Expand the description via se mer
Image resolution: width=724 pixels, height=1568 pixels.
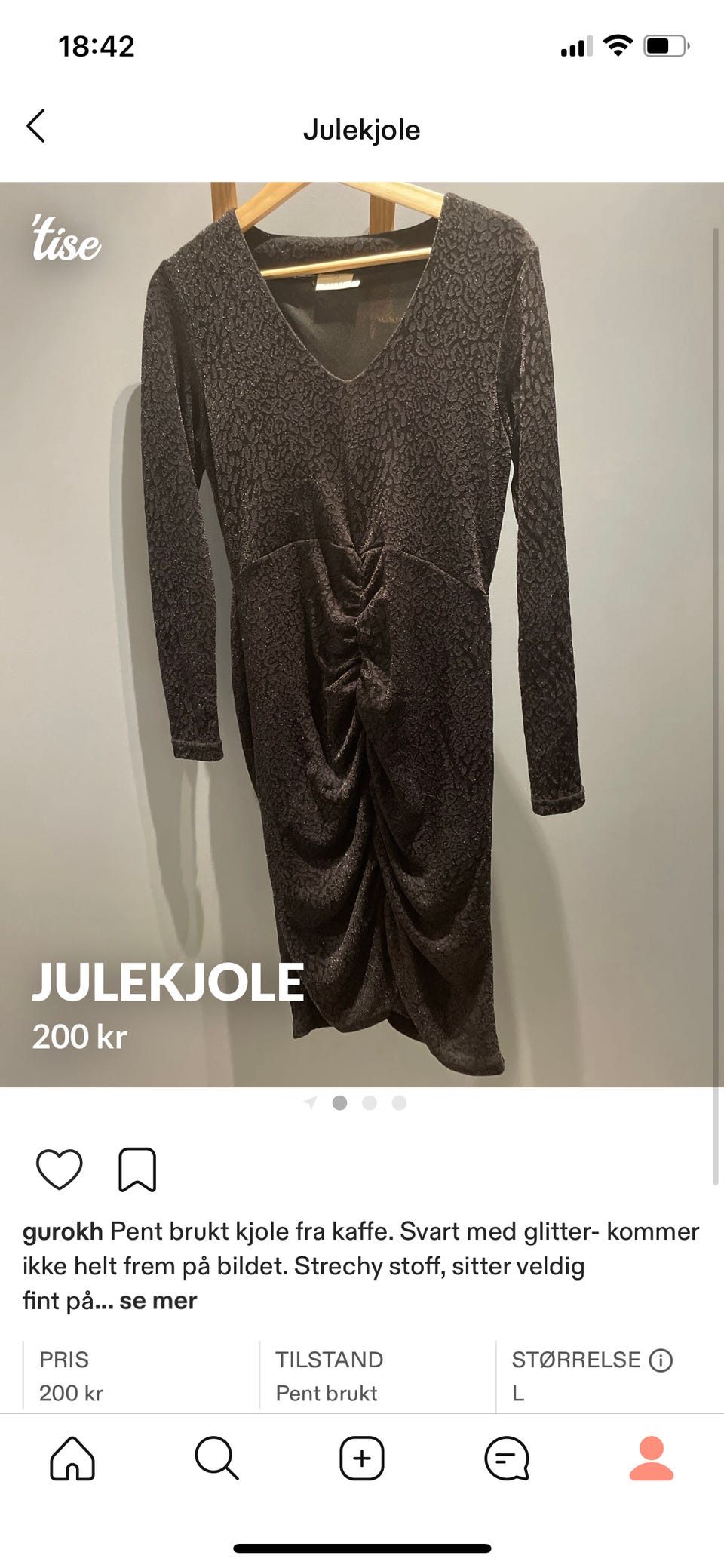pyautogui.click(x=158, y=1300)
